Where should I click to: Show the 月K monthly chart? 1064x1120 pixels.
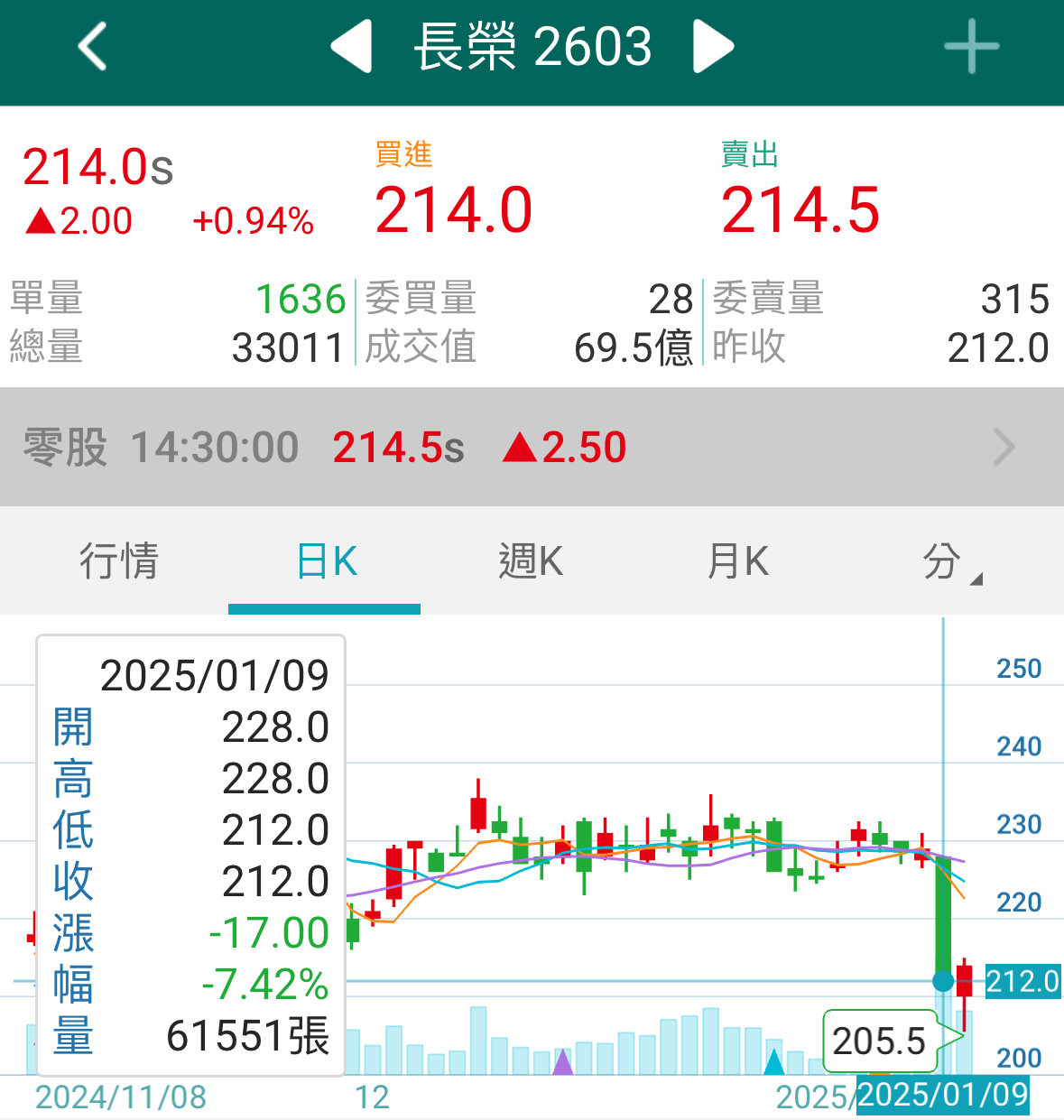point(737,561)
